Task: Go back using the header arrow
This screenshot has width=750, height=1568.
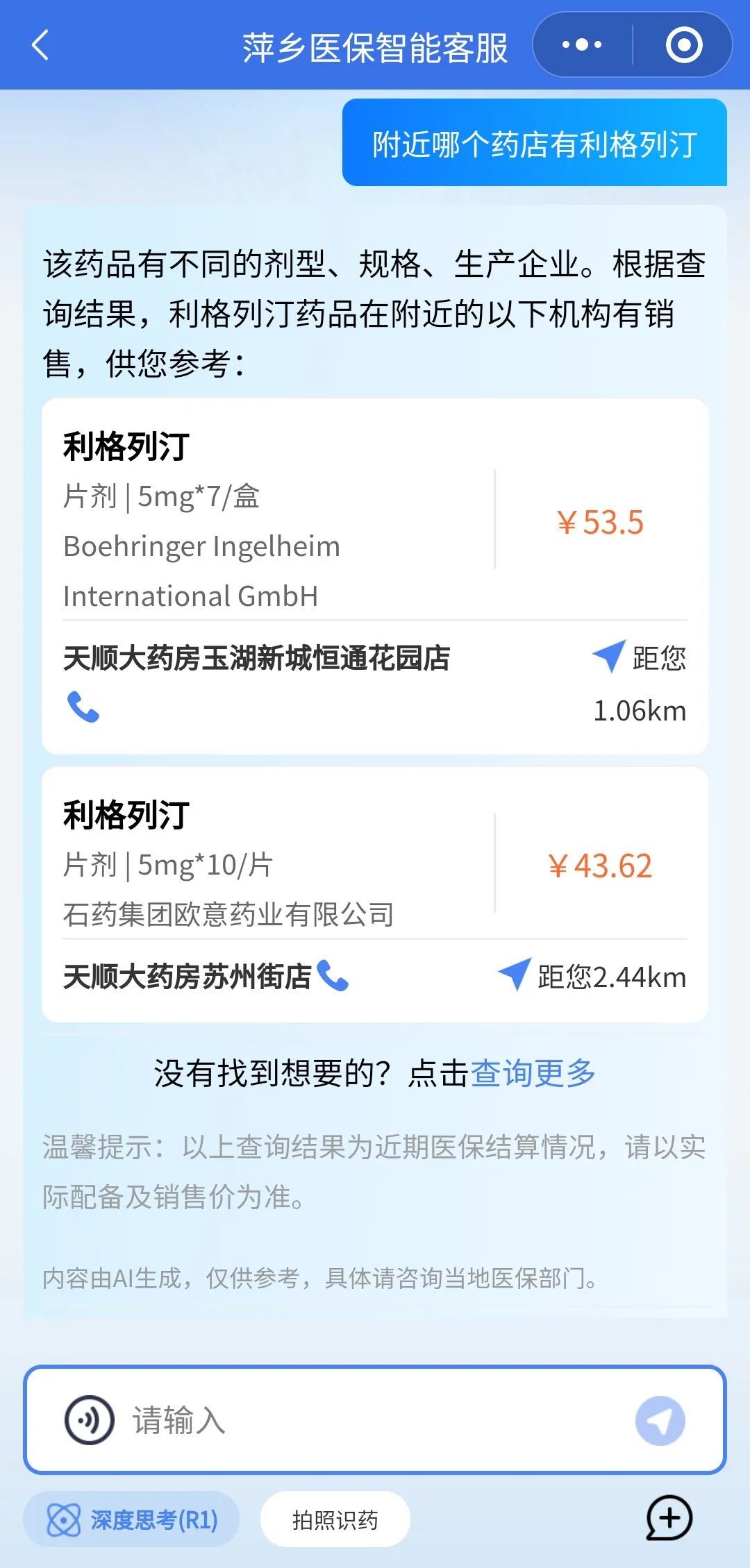Action: pos(41,46)
